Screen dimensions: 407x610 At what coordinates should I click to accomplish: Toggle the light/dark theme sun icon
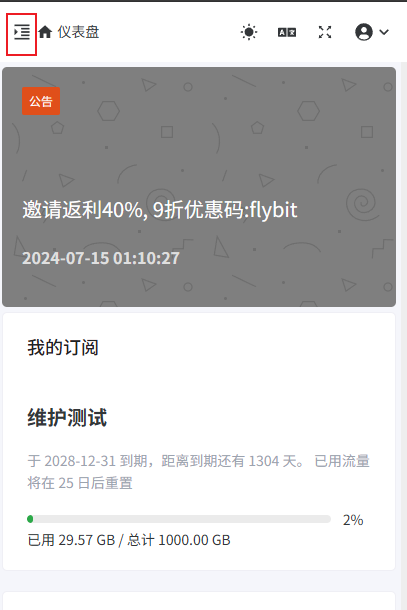pyautogui.click(x=249, y=32)
